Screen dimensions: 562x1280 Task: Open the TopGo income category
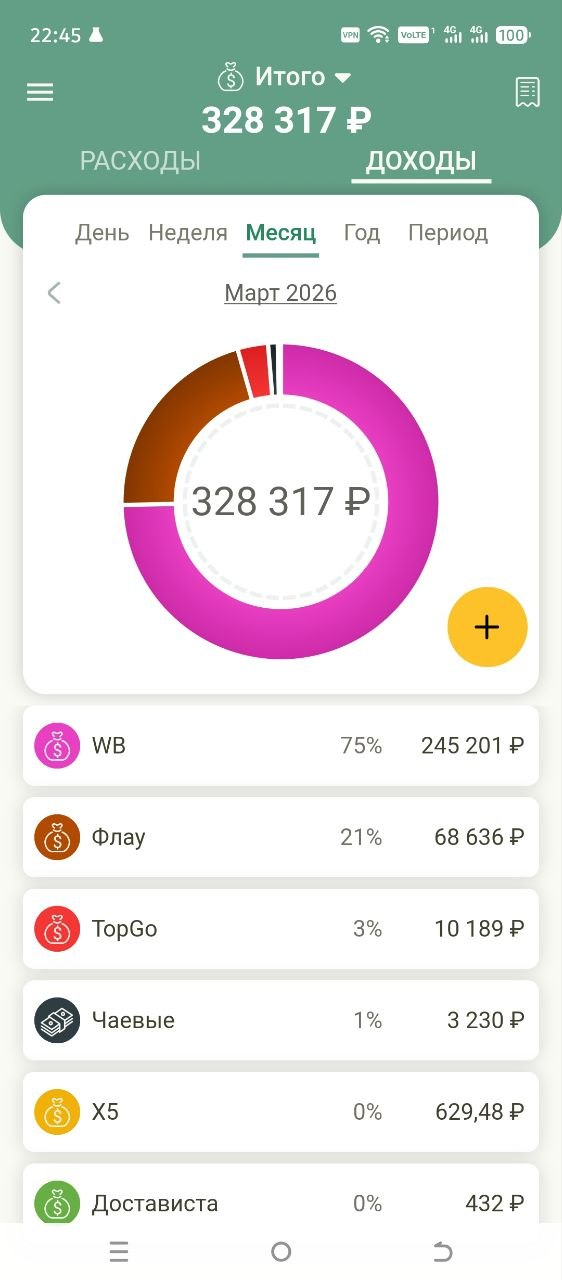pos(281,929)
